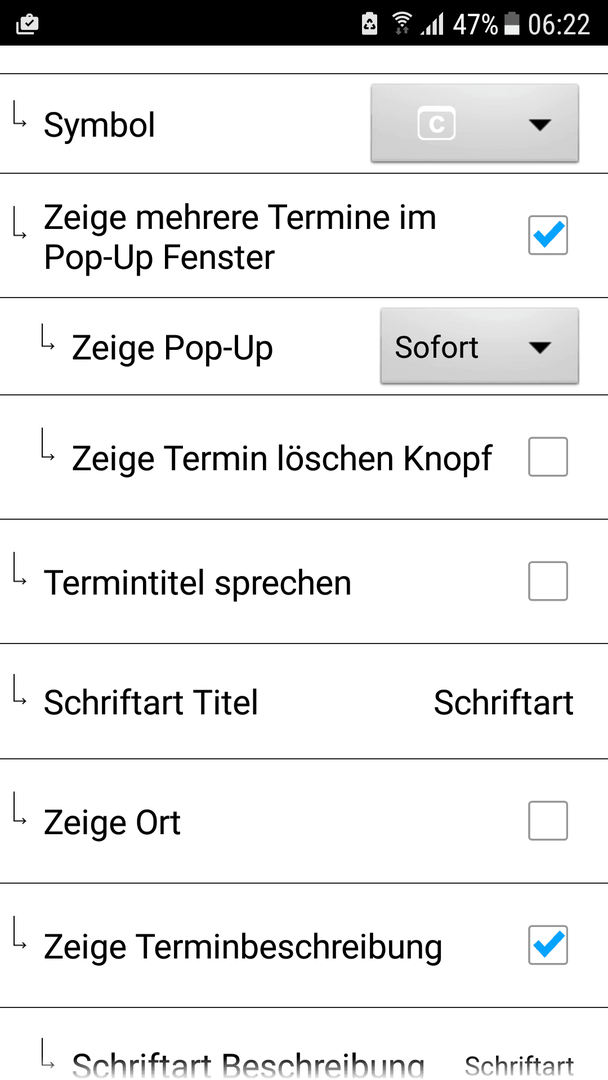Image resolution: width=608 pixels, height=1080 pixels.
Task: Uncheck Zeige mehrere Termine im Pop-Up Fenster
Action: click(x=548, y=236)
